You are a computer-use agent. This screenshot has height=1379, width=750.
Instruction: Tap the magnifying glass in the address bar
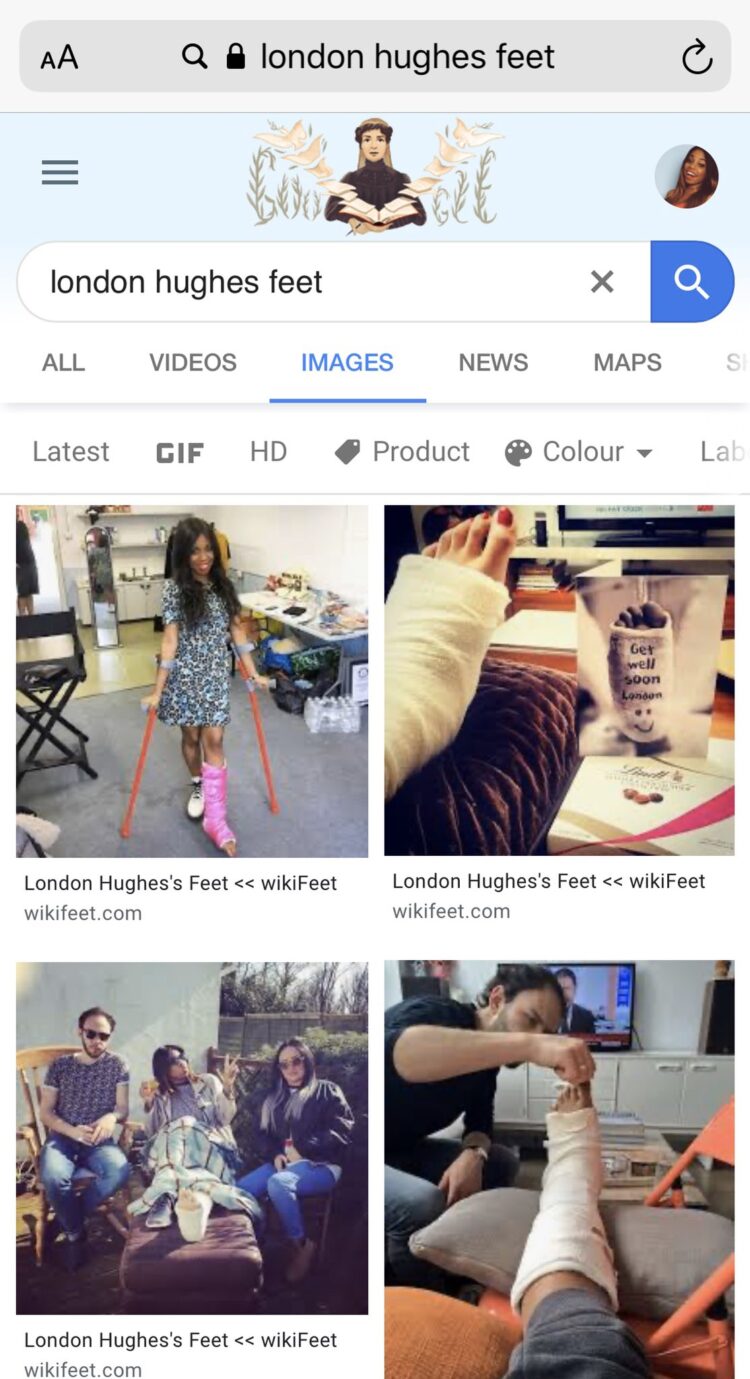[x=194, y=56]
